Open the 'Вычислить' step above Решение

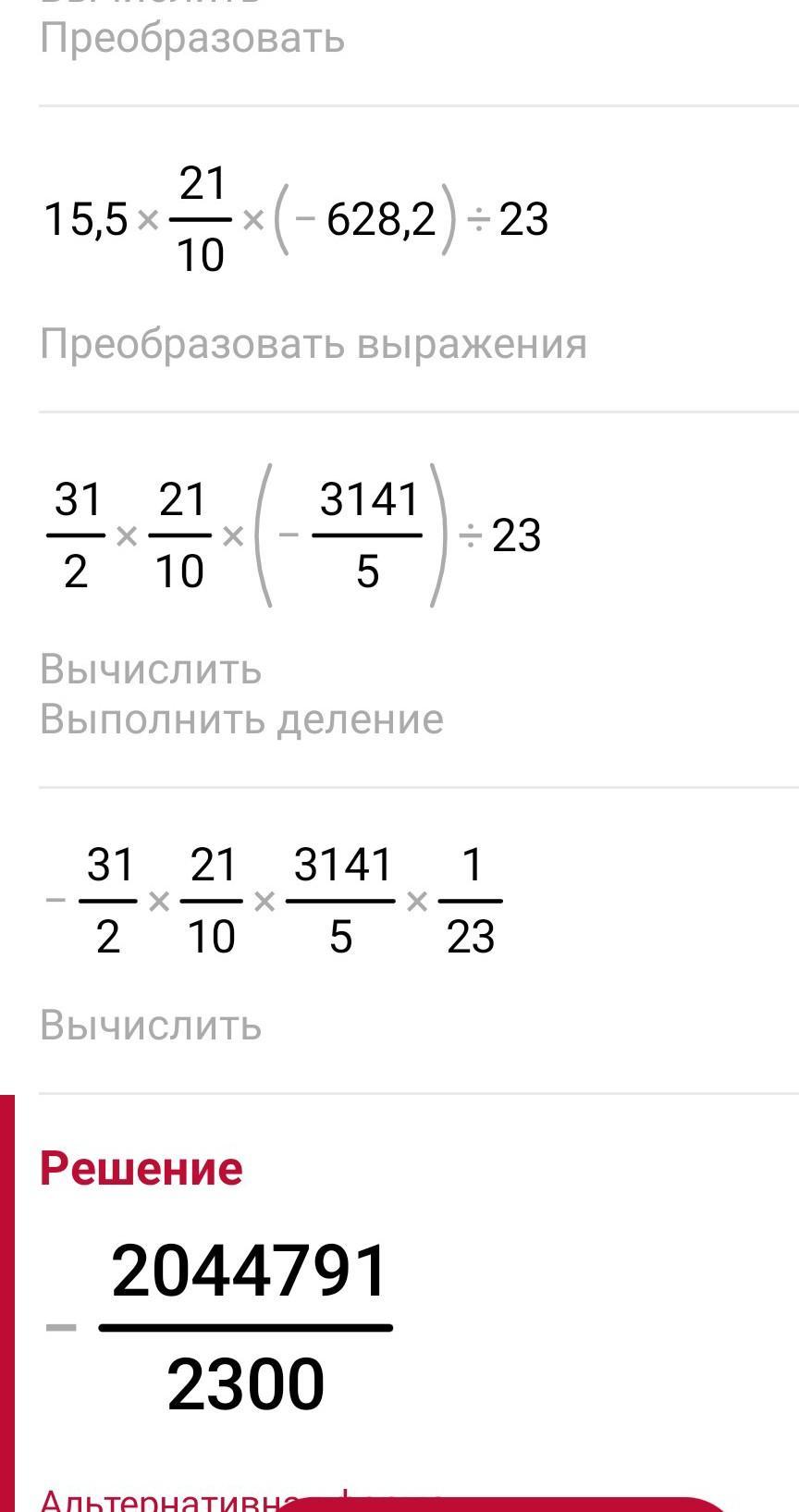pos(151,1026)
